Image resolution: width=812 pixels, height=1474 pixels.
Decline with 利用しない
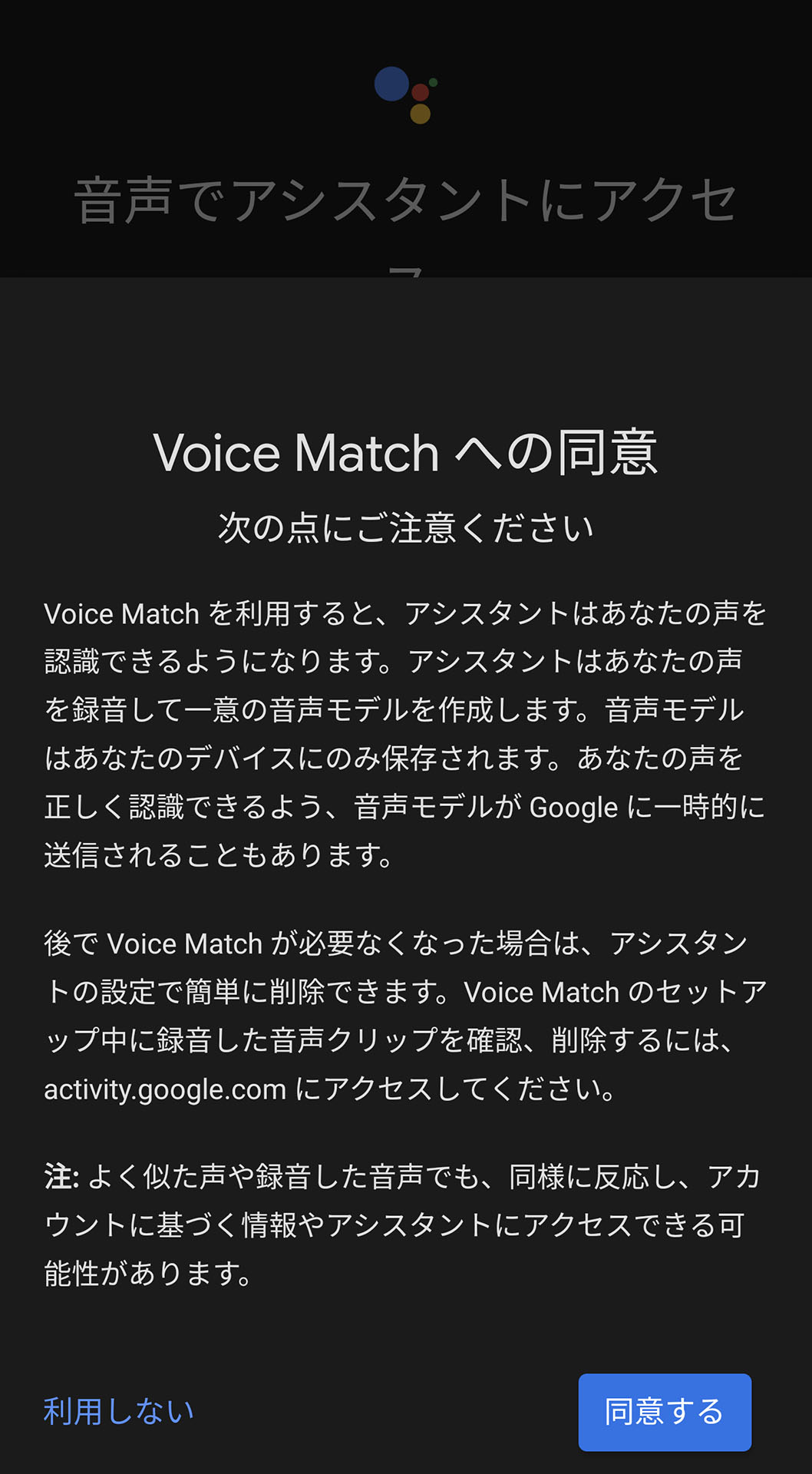pos(119,1411)
